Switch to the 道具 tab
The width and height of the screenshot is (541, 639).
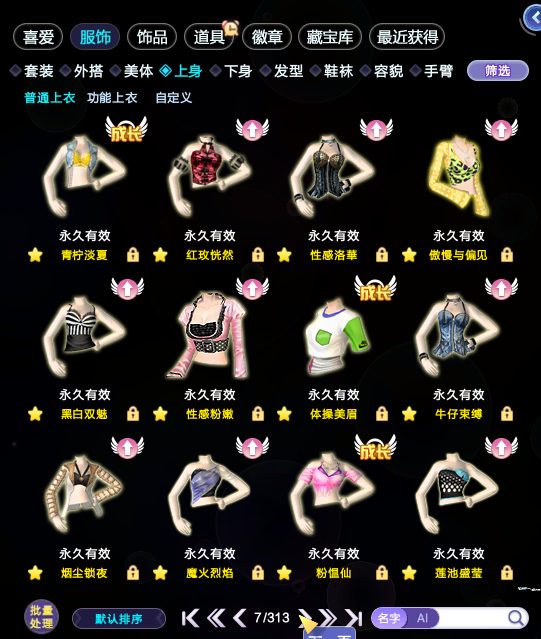(209, 37)
